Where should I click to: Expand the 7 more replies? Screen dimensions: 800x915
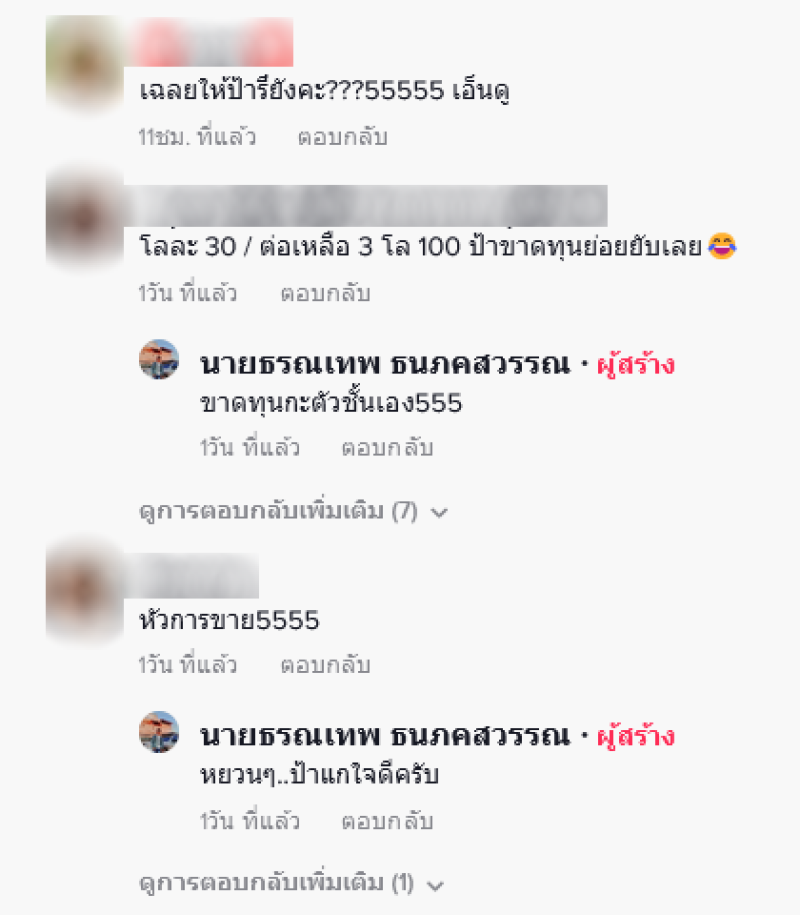click(292, 512)
